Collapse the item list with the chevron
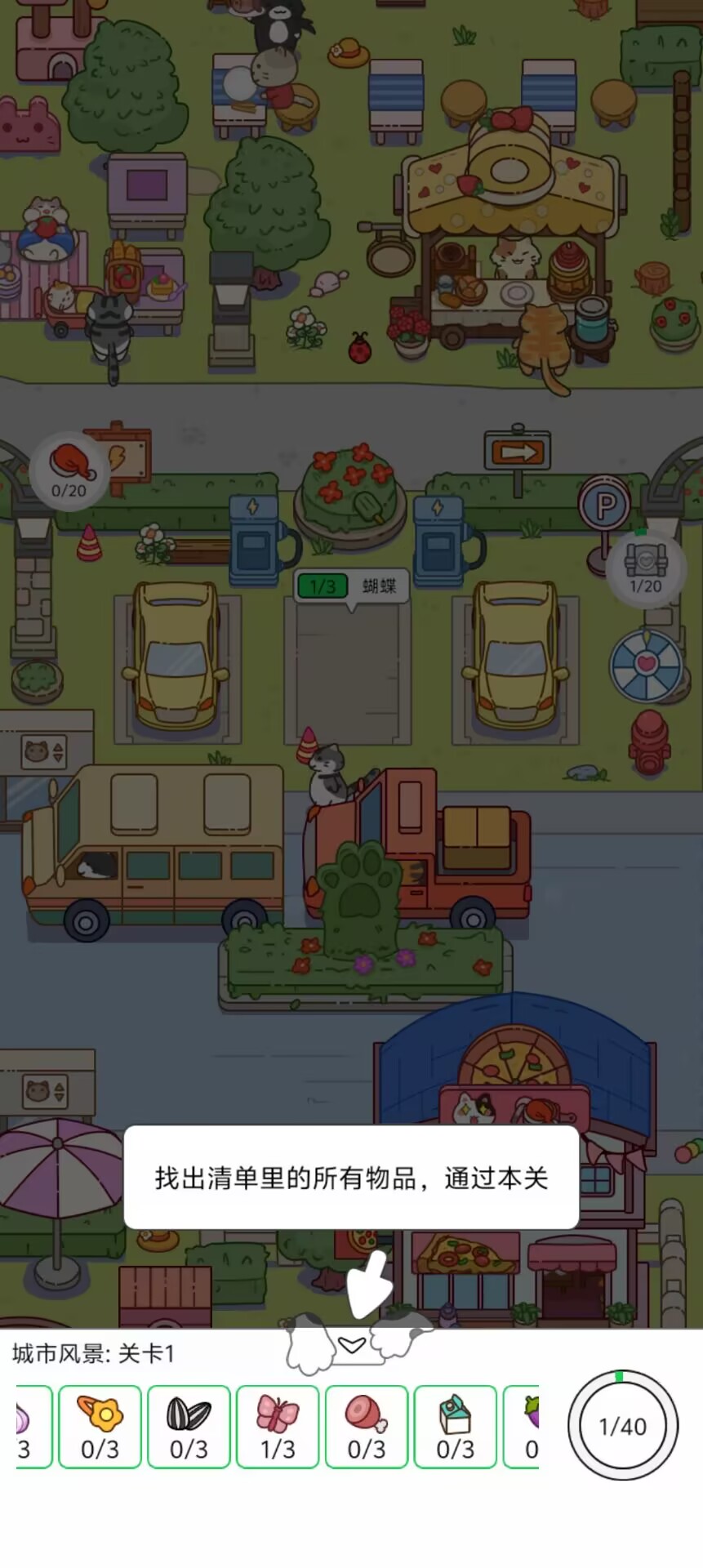 pyautogui.click(x=352, y=1345)
